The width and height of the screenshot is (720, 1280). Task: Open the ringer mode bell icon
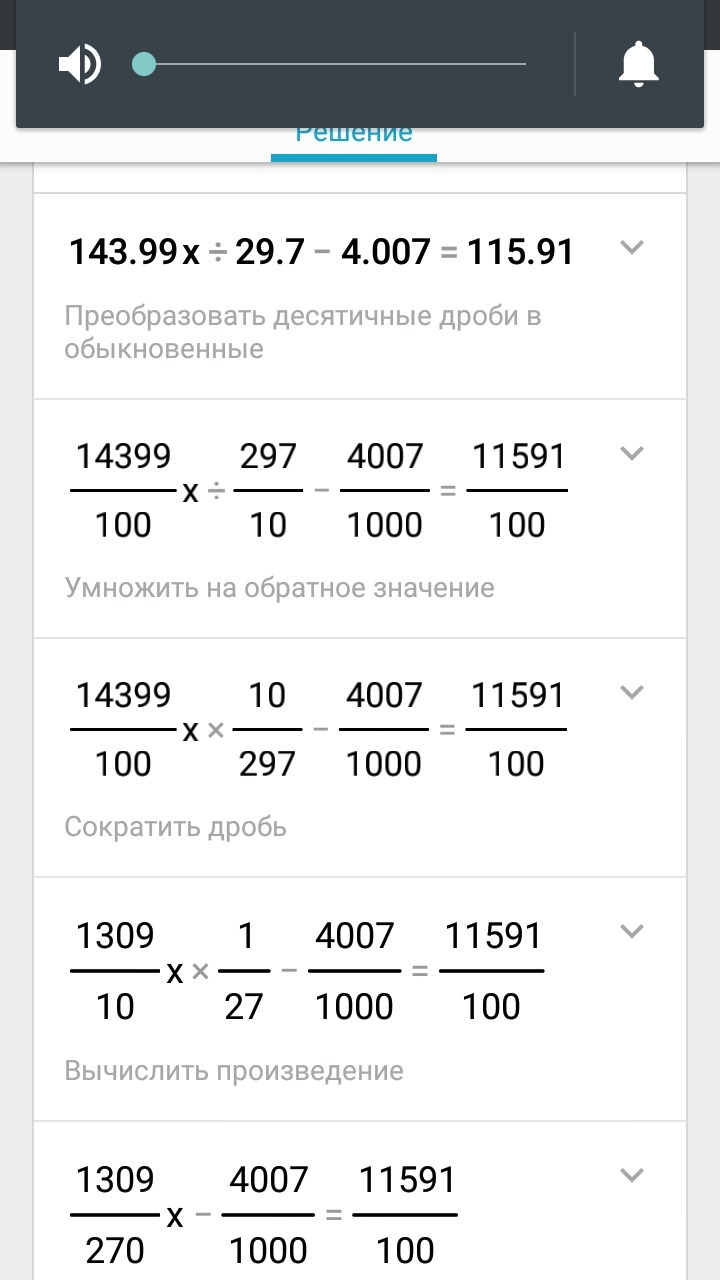(x=638, y=65)
